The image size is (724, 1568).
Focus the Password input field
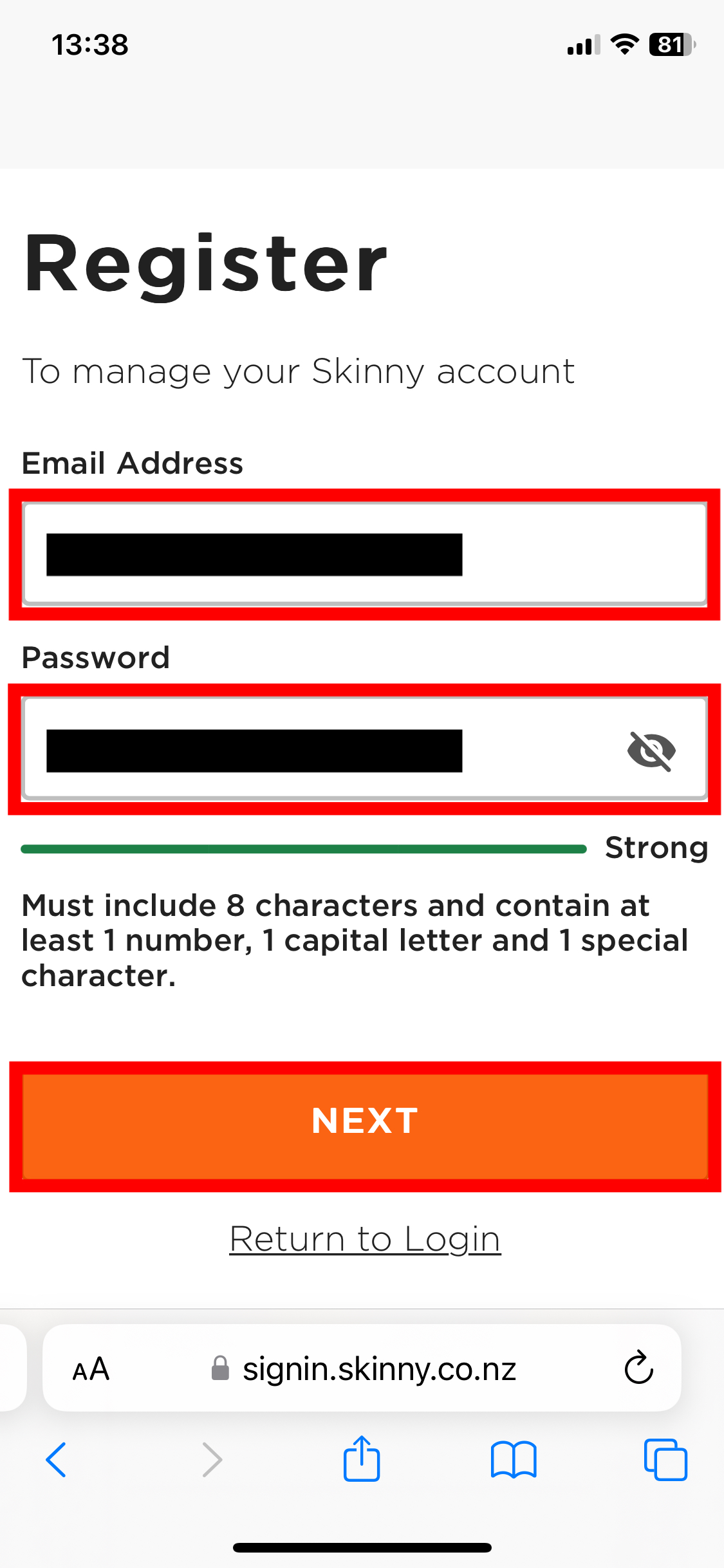(x=322, y=750)
